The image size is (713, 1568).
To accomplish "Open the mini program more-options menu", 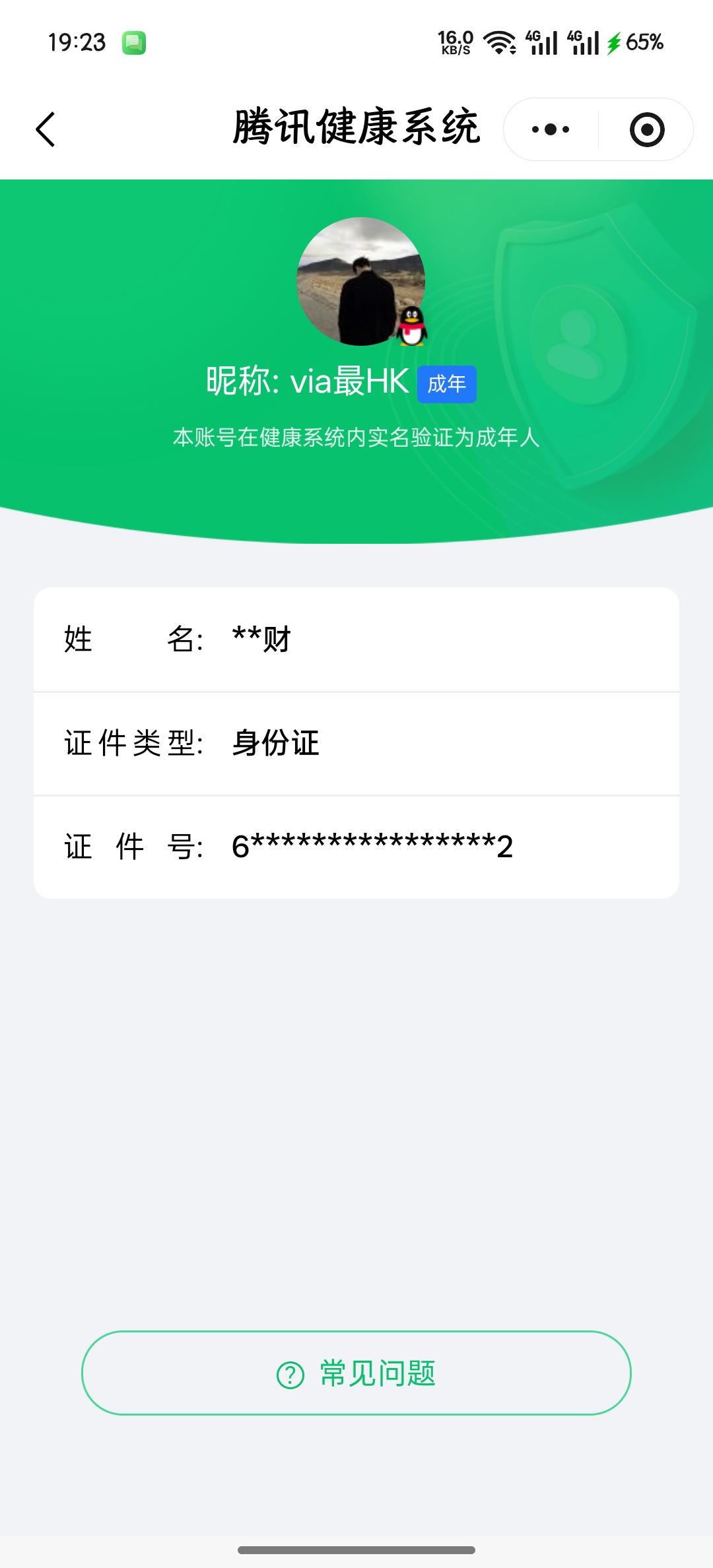I will click(x=551, y=129).
